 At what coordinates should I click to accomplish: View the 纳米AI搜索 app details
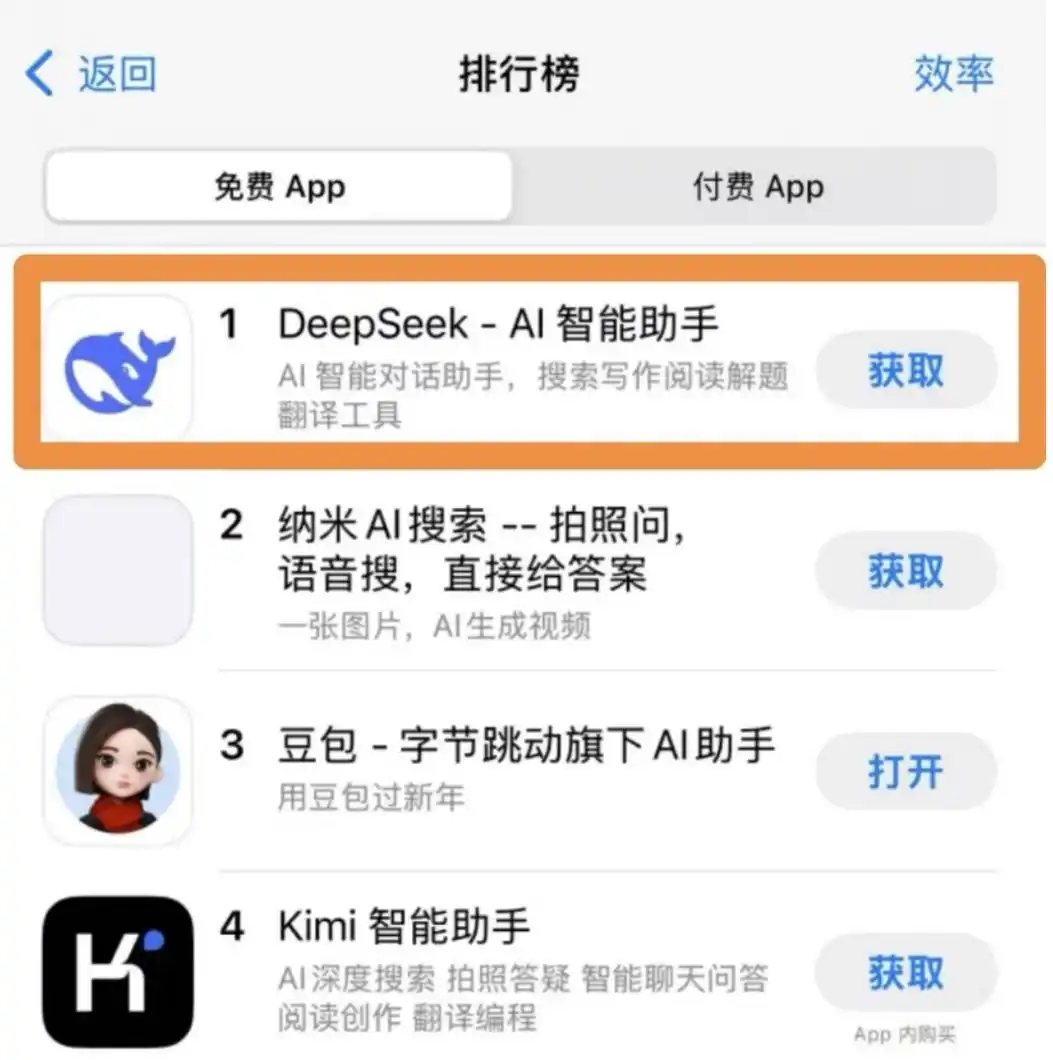(480, 548)
